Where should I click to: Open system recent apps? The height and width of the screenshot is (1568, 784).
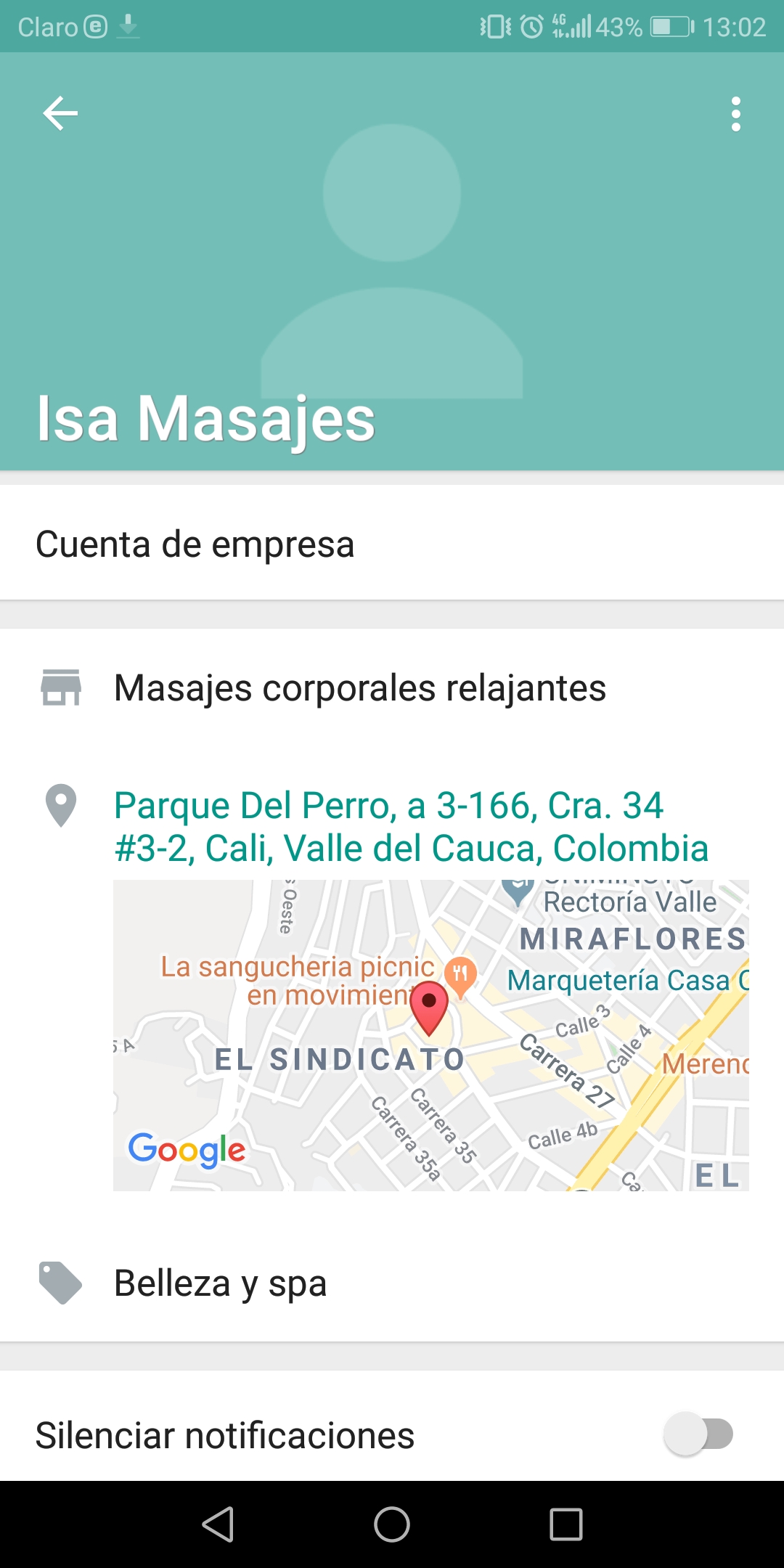click(566, 1524)
